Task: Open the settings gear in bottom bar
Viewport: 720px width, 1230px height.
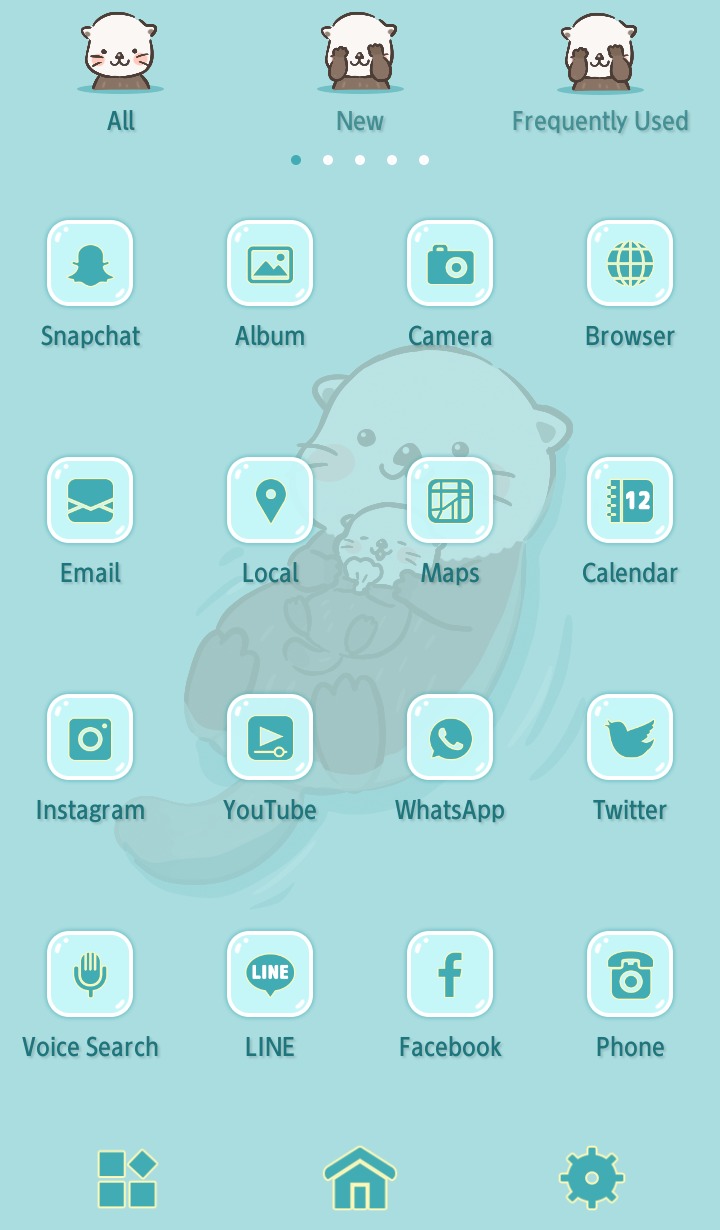Action: pyautogui.click(x=592, y=1178)
